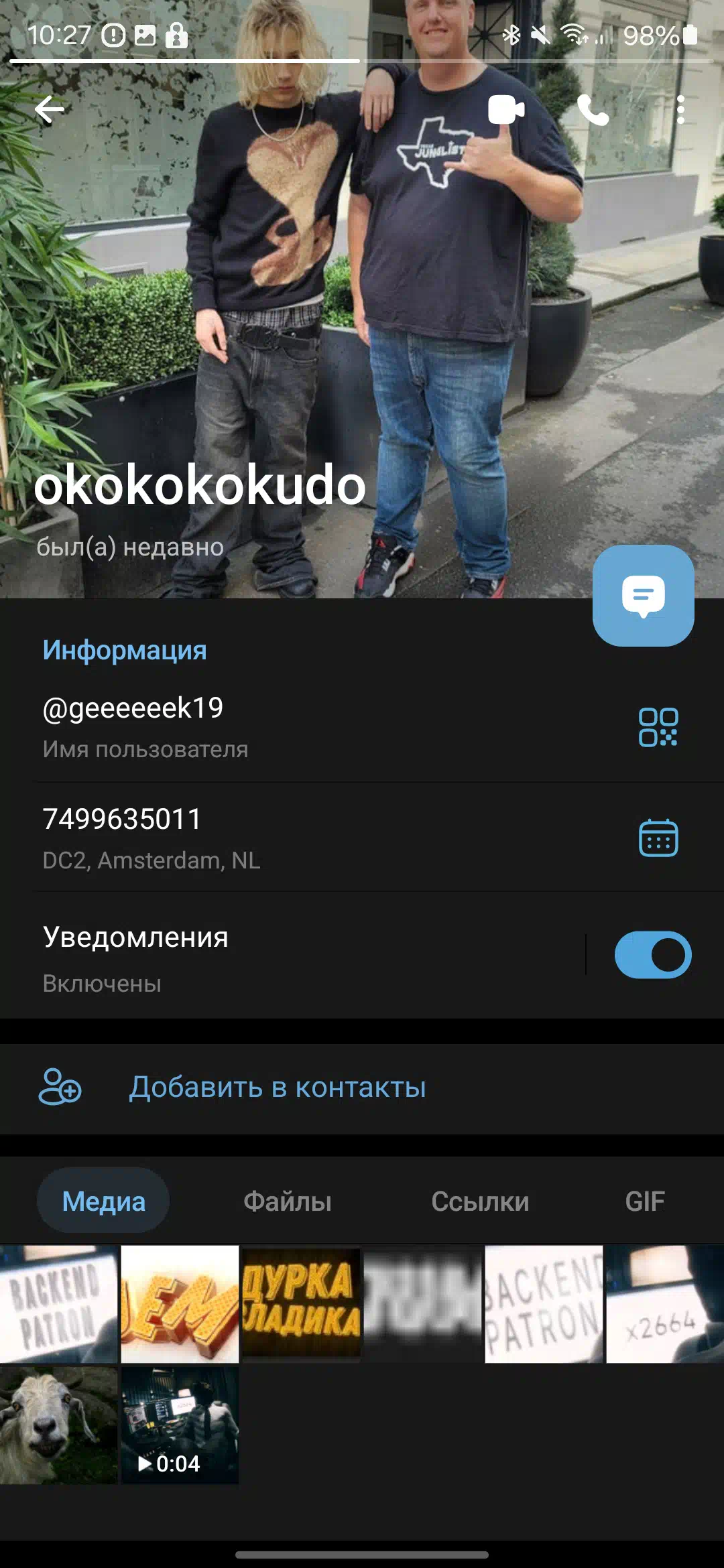The height and width of the screenshot is (1568, 724).
Task: Open the calendar icon next to the ID
Action: 658,838
